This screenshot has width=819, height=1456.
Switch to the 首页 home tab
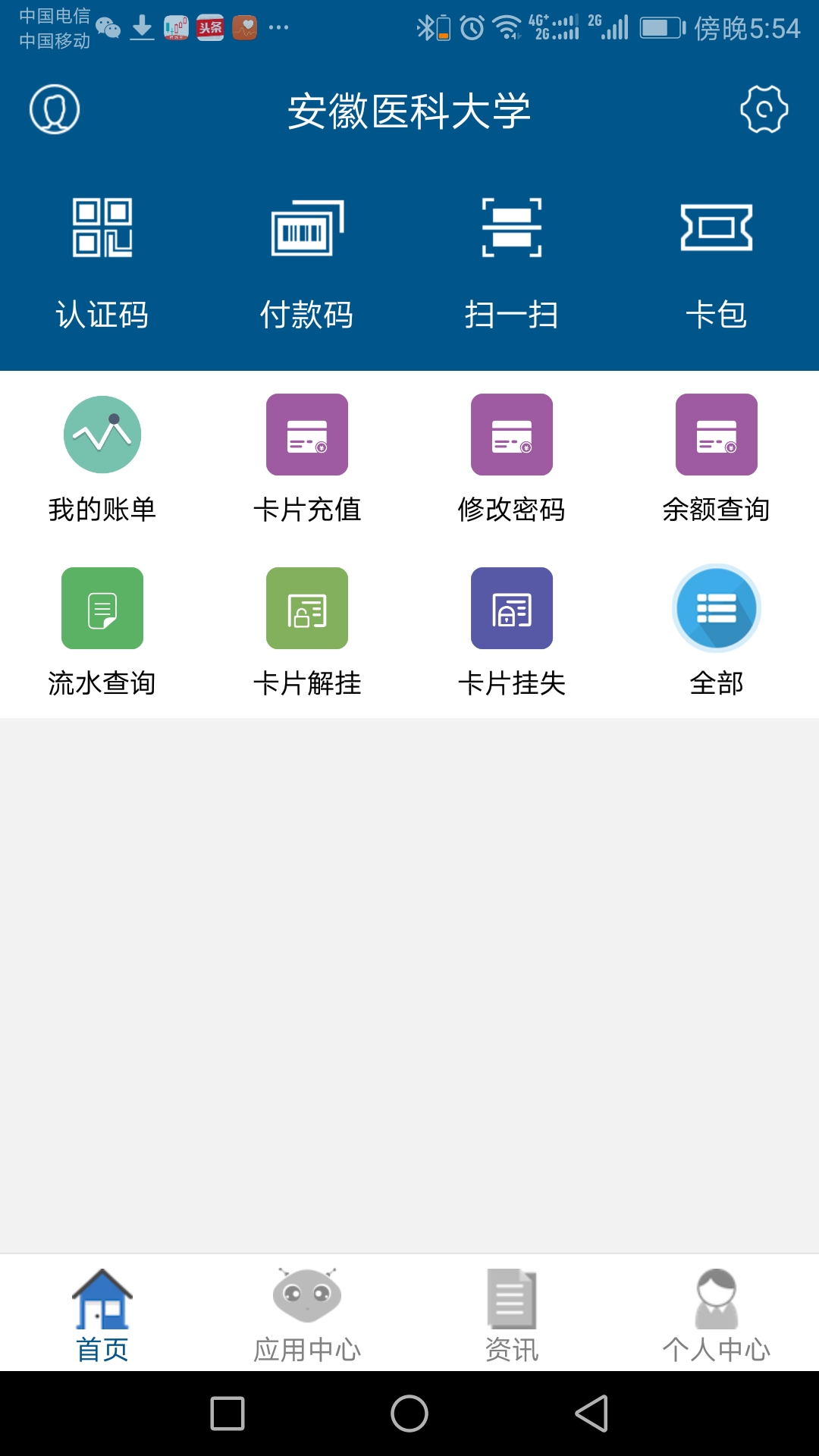[x=102, y=1314]
